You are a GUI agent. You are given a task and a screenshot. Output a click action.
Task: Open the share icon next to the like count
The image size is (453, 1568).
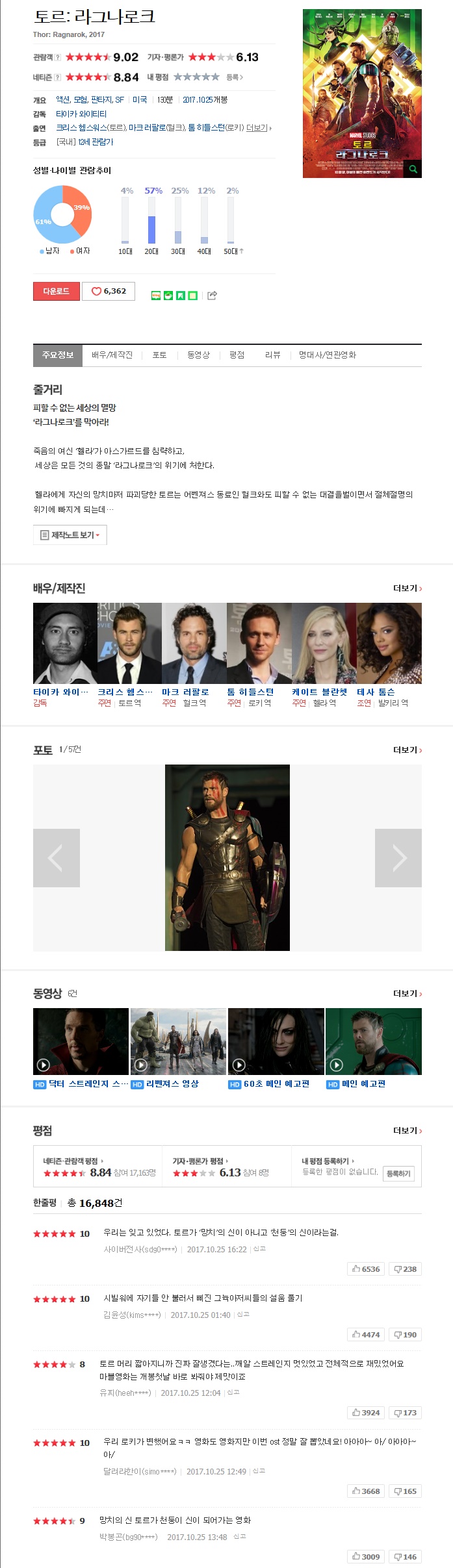pos(212,296)
